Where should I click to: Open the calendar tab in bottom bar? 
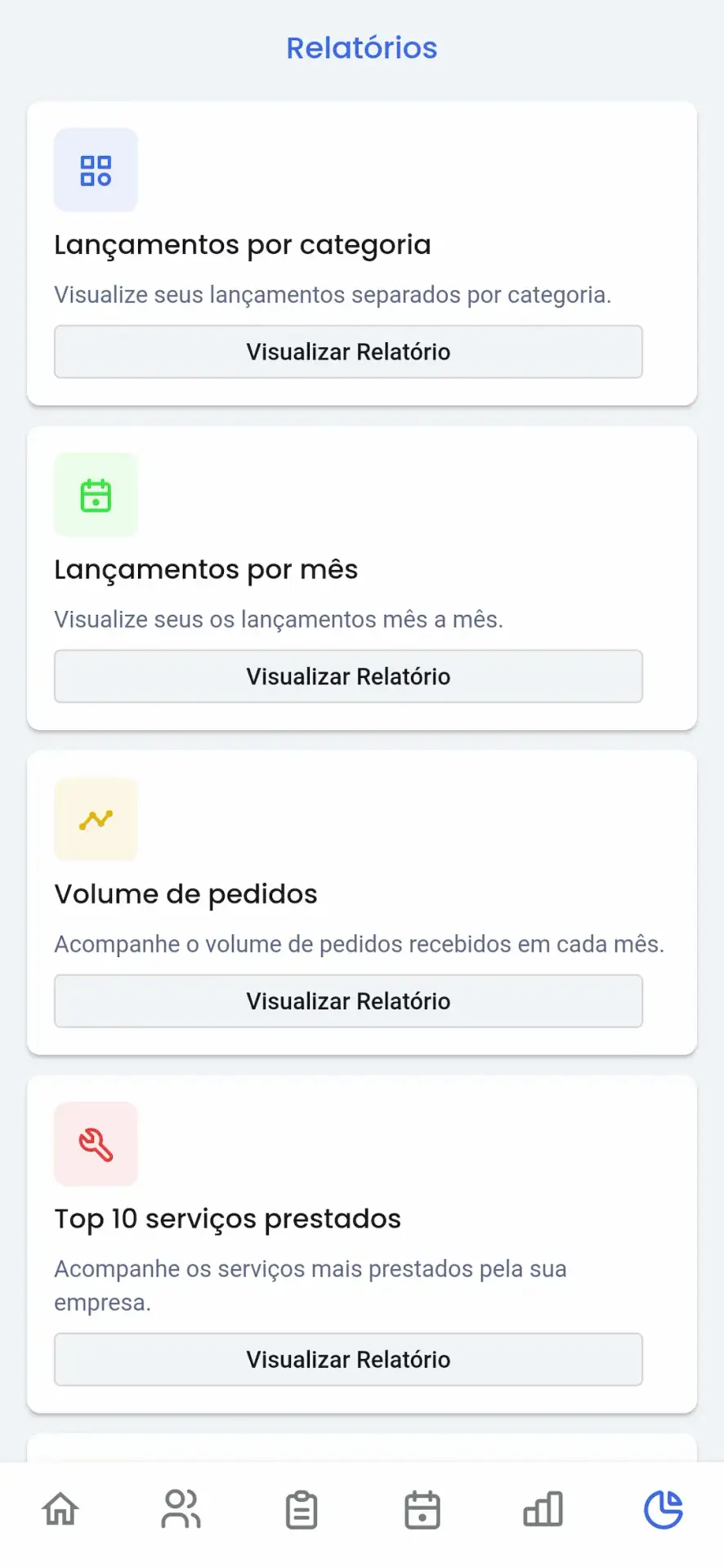[x=422, y=1510]
